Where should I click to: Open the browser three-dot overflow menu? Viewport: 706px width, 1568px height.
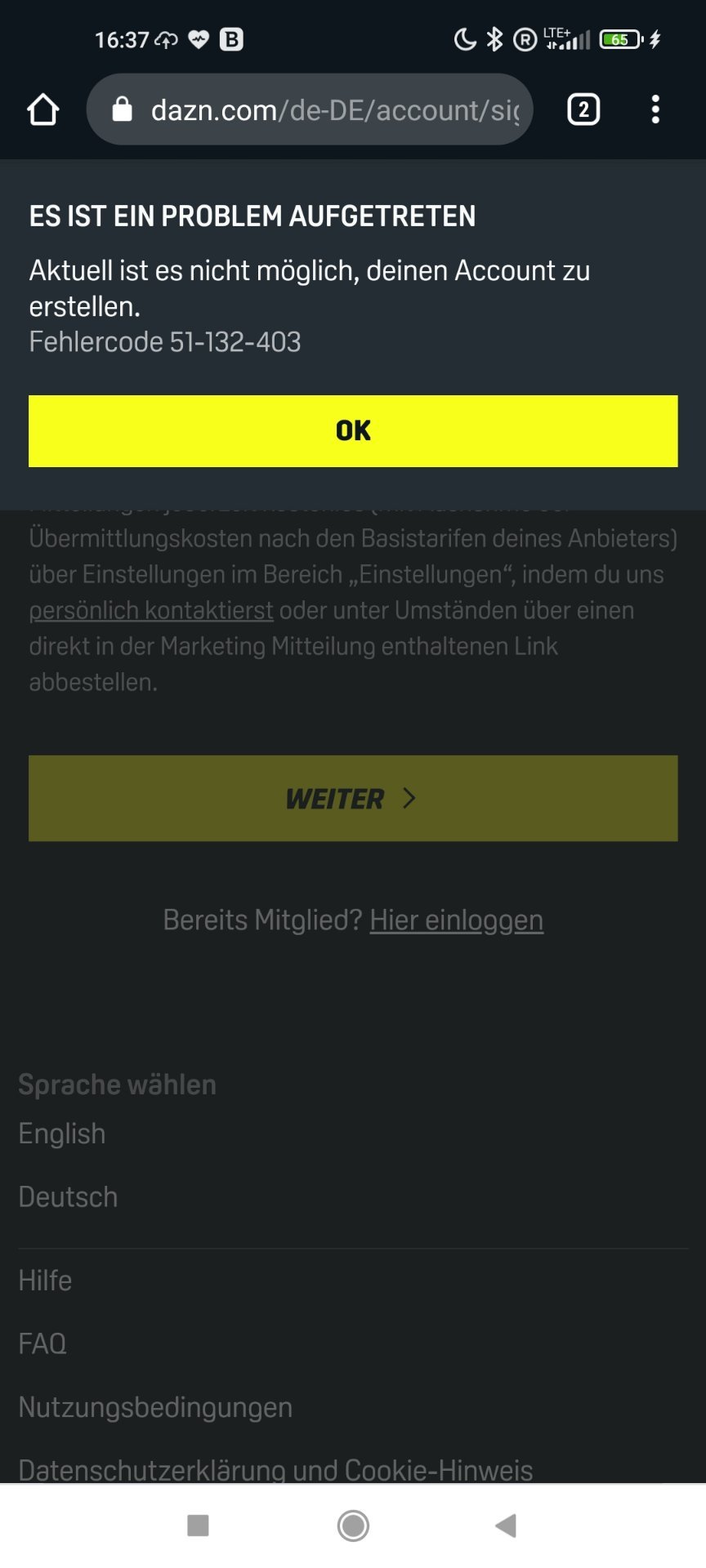point(655,109)
